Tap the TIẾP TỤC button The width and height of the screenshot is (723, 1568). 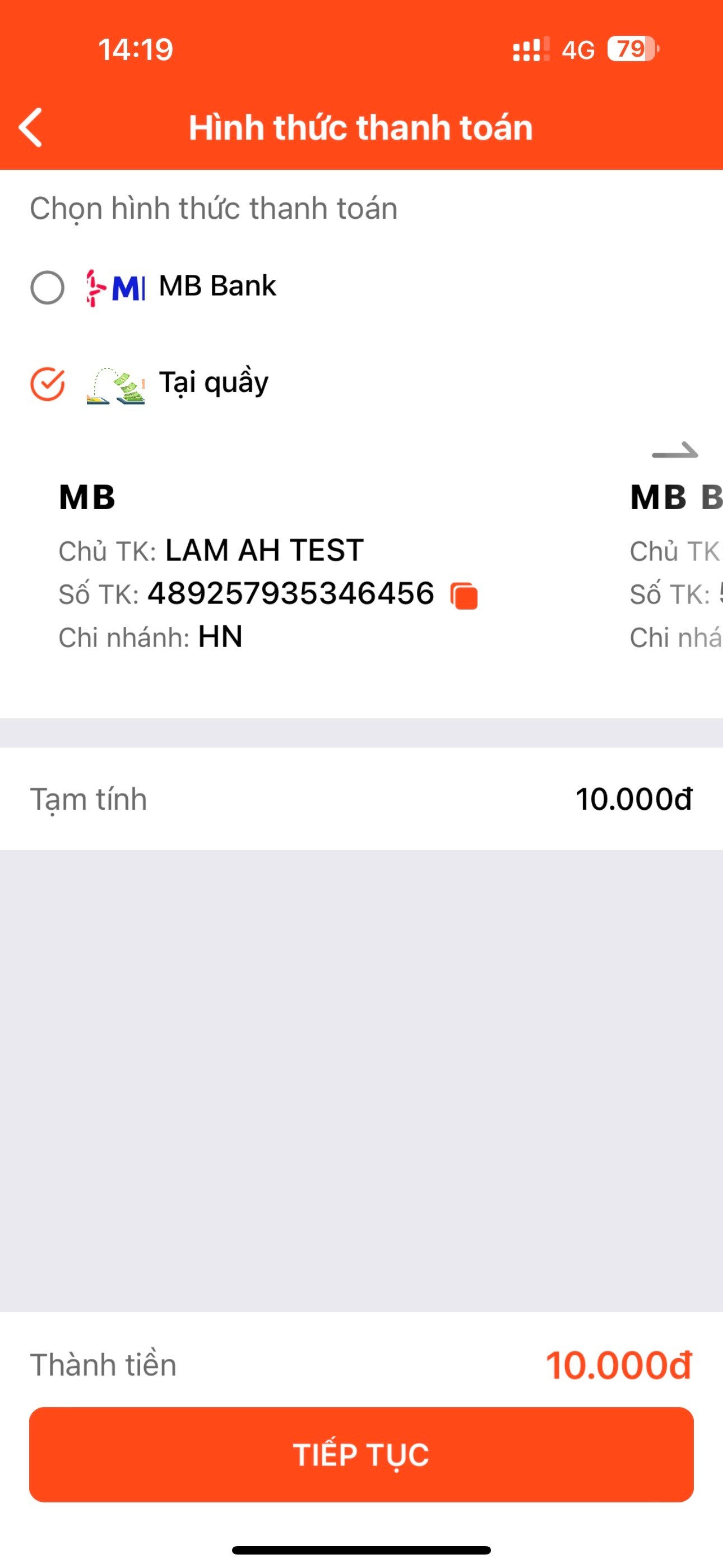361,1454
